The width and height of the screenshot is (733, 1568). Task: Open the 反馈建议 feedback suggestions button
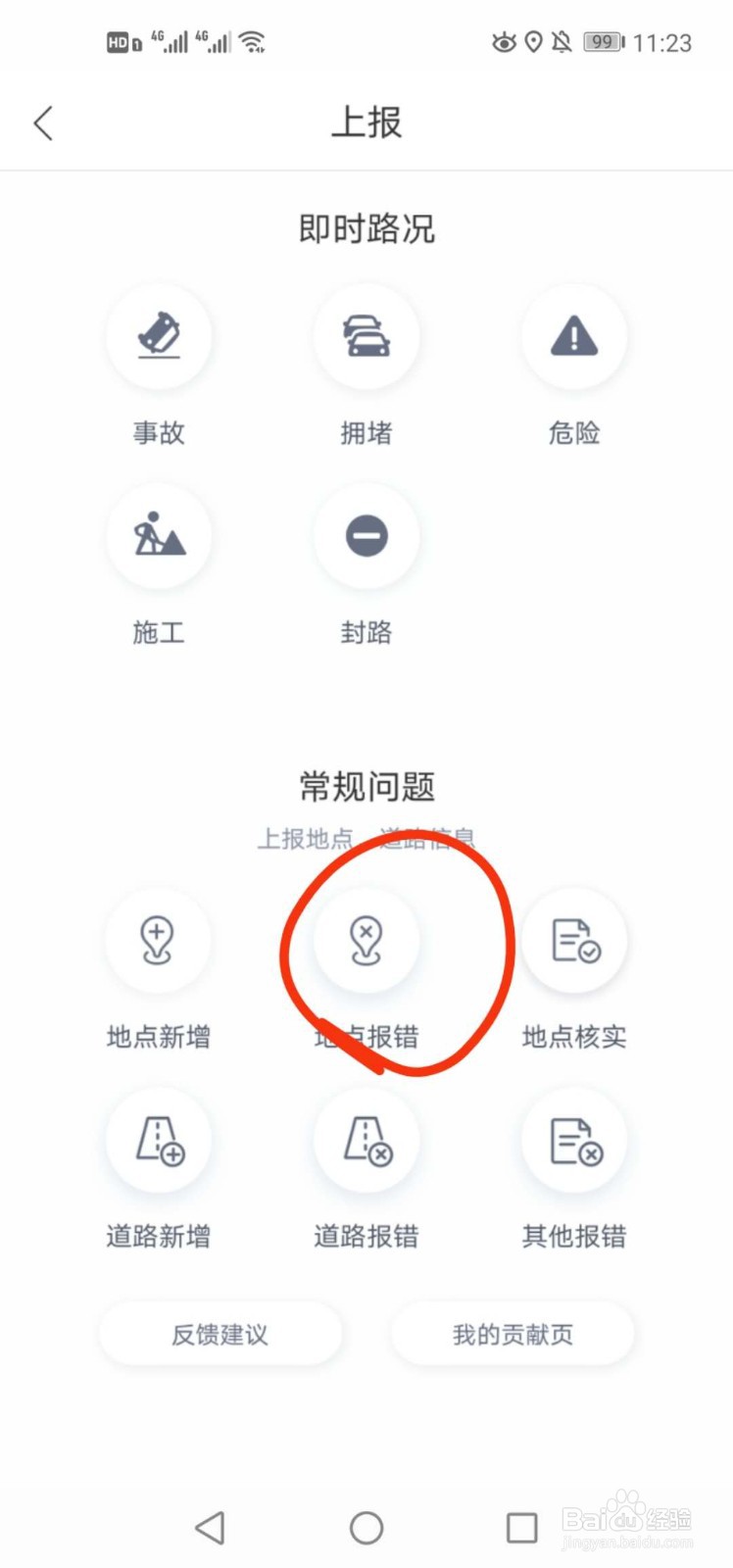click(x=221, y=1334)
